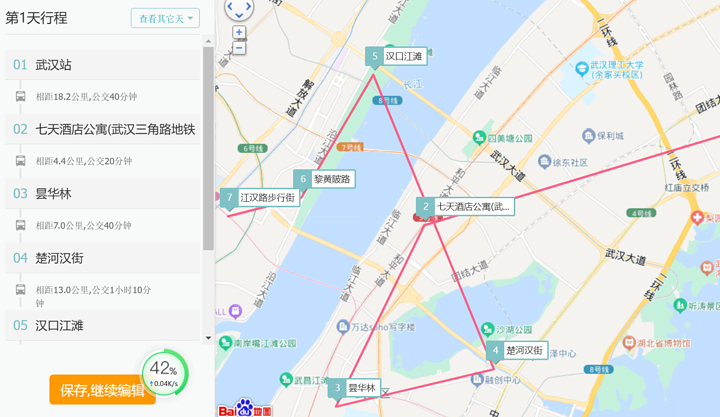Open the 查看其它天 dropdown

(x=165, y=18)
